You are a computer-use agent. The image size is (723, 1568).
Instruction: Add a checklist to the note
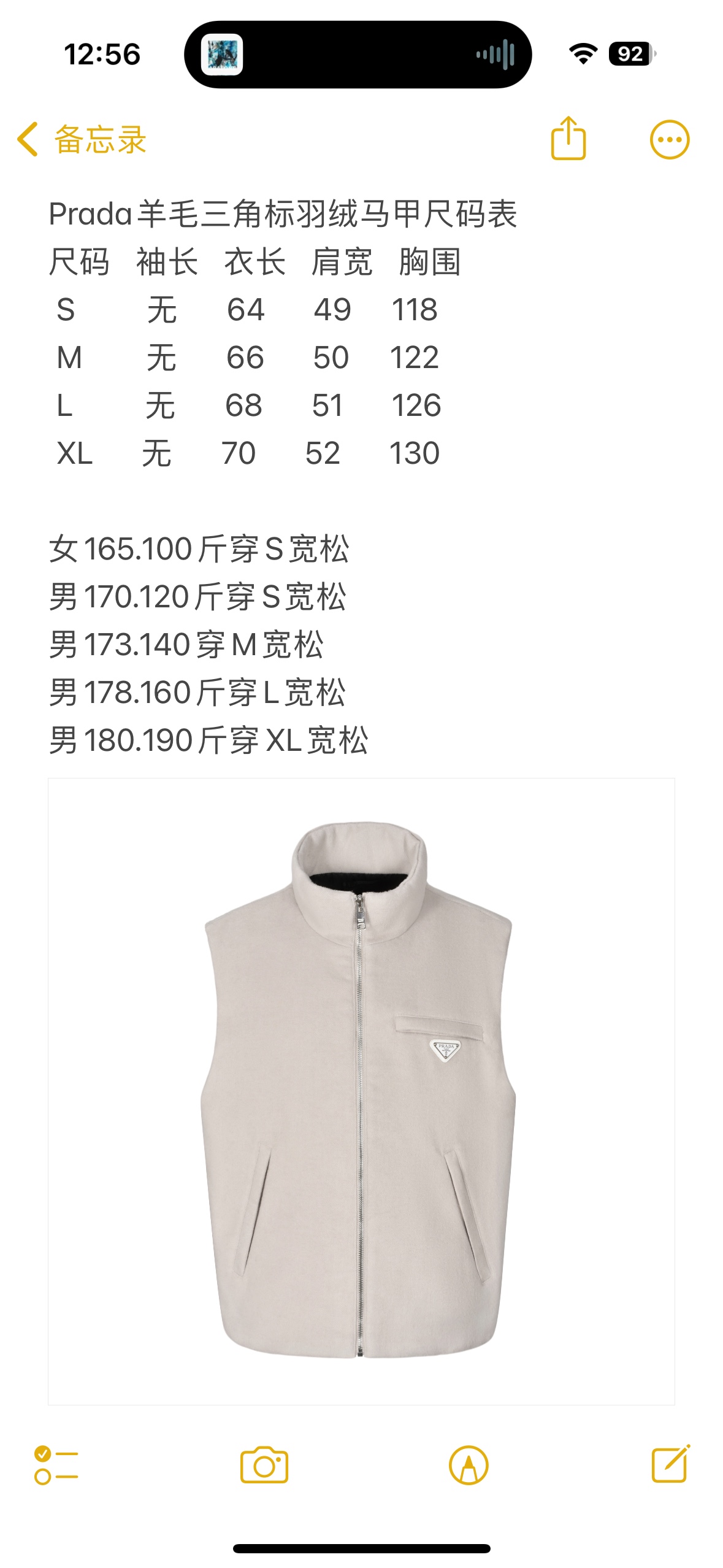(56, 1465)
